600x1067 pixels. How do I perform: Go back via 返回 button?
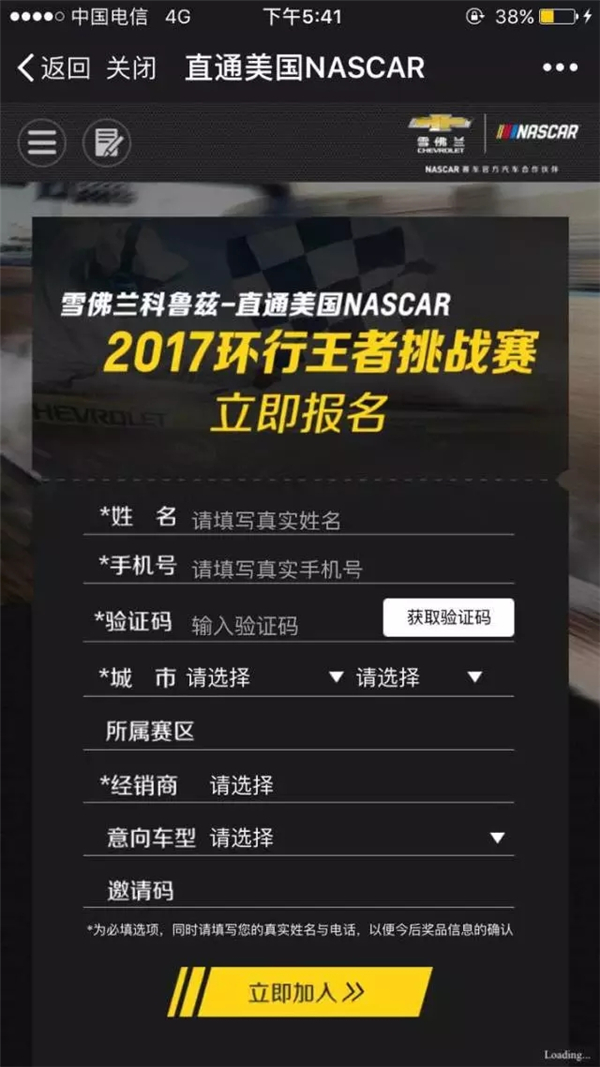point(53,68)
